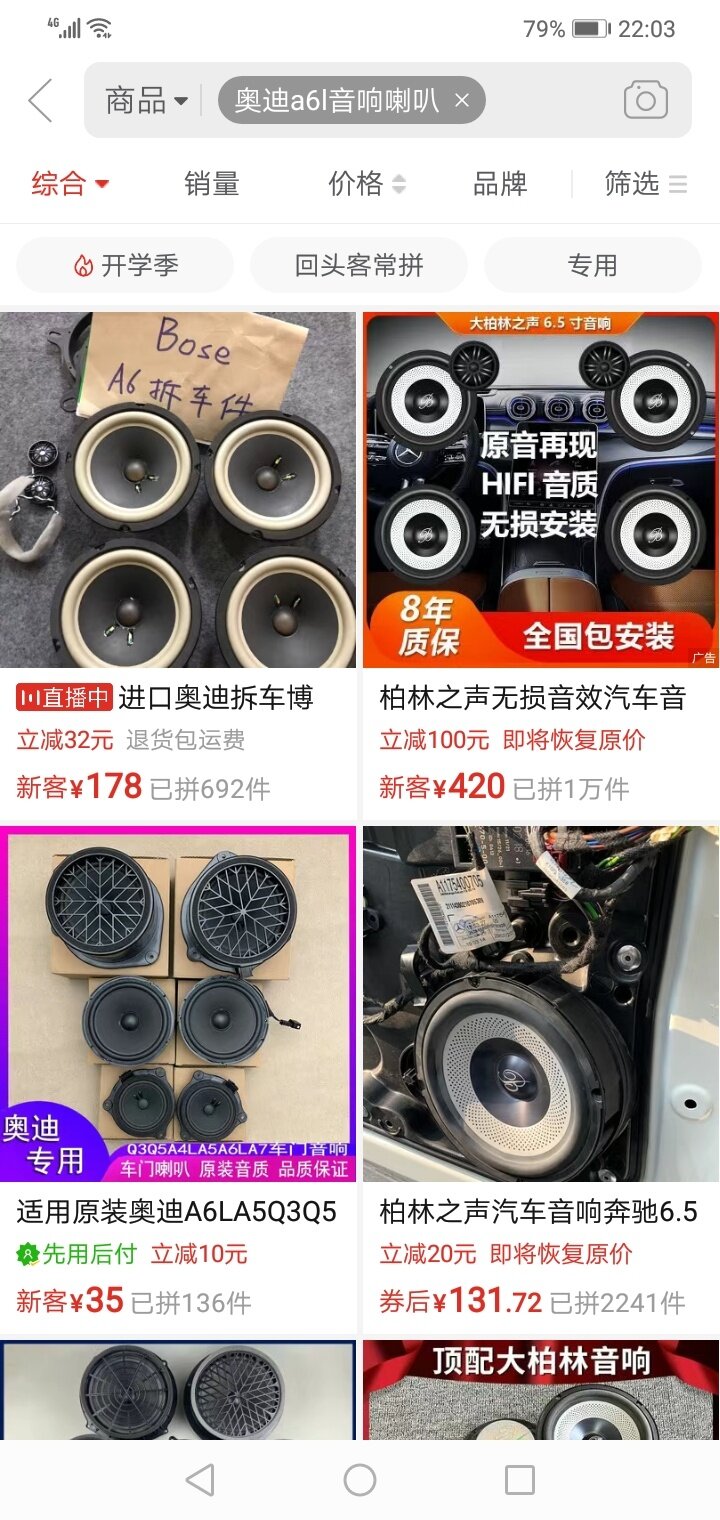
Task: Open the 商品 search type dropdown
Action: coord(147,101)
